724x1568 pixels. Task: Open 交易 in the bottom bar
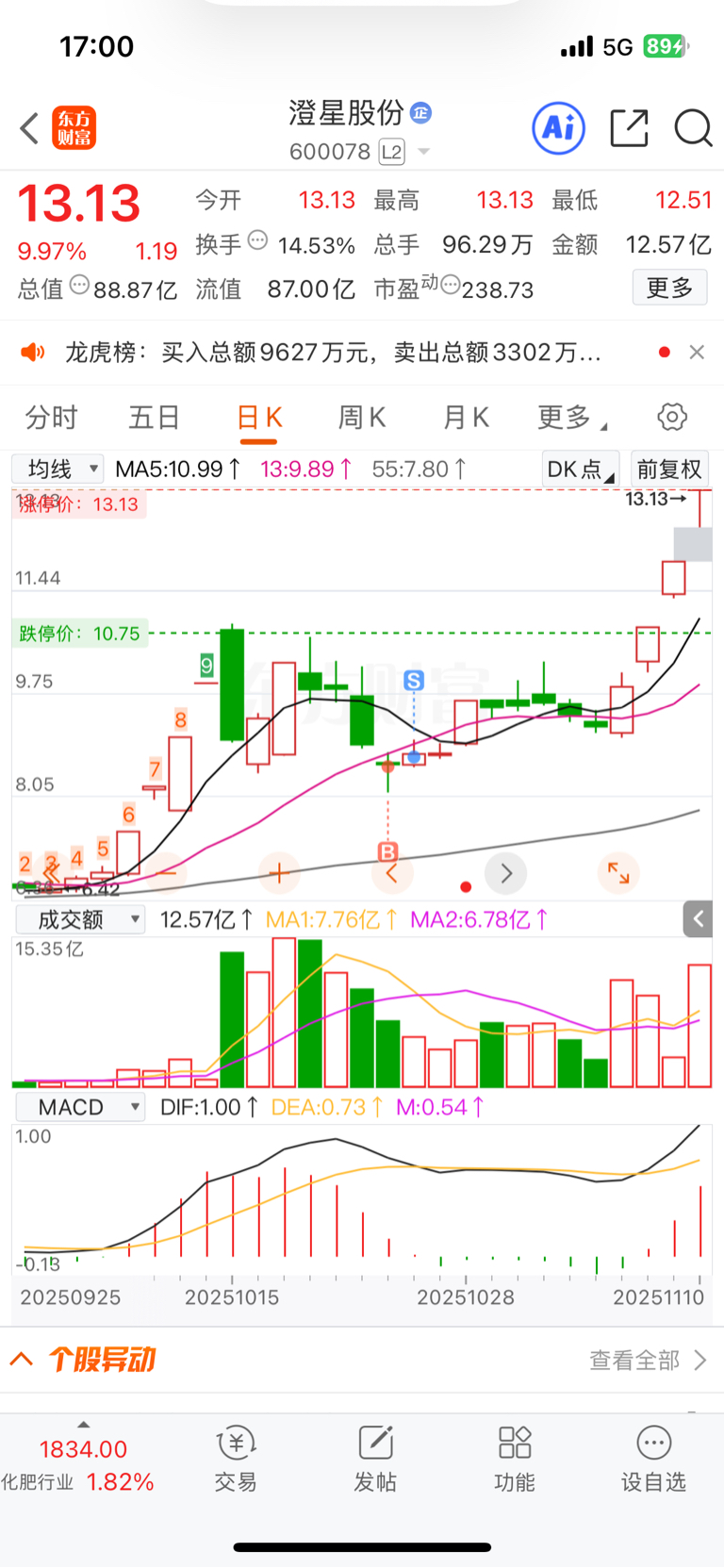pos(236,1459)
